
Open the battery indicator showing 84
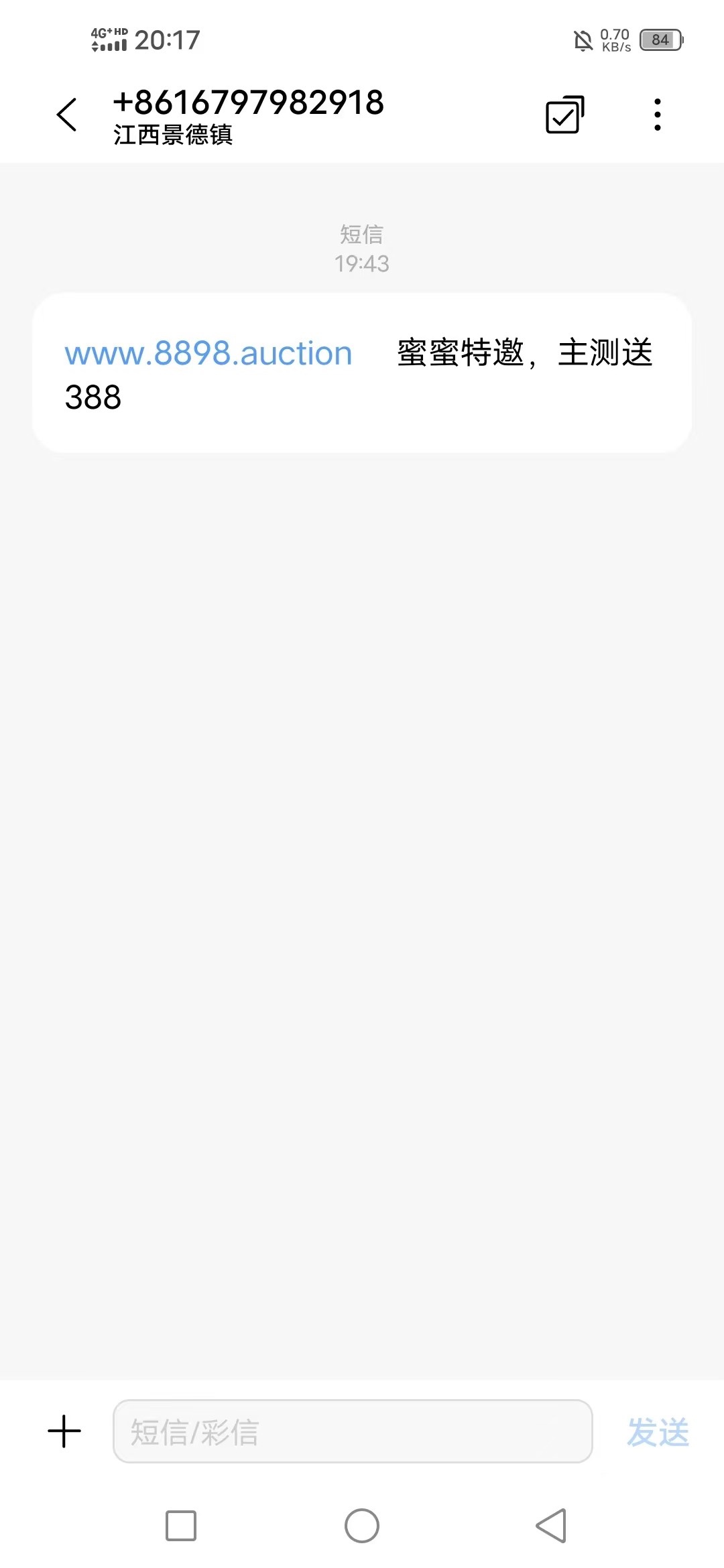point(659,40)
